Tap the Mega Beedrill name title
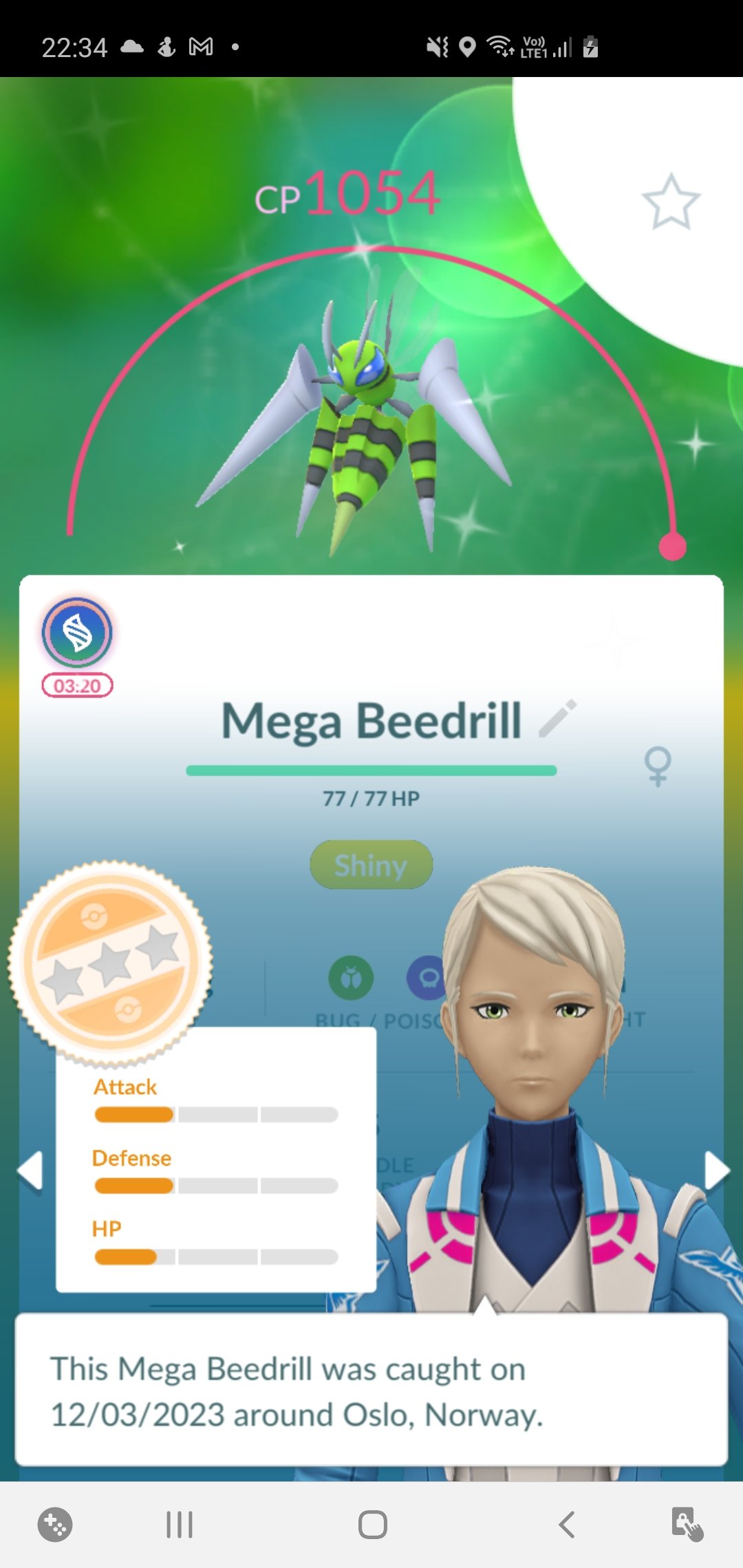The image size is (743, 1568). [x=373, y=720]
